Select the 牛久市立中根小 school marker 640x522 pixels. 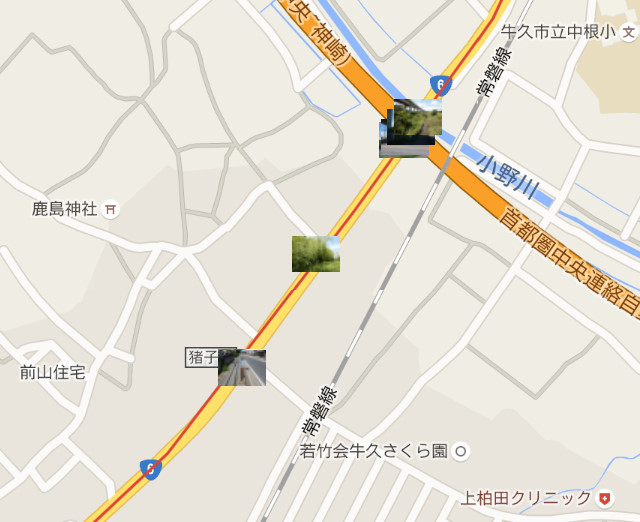628,33
